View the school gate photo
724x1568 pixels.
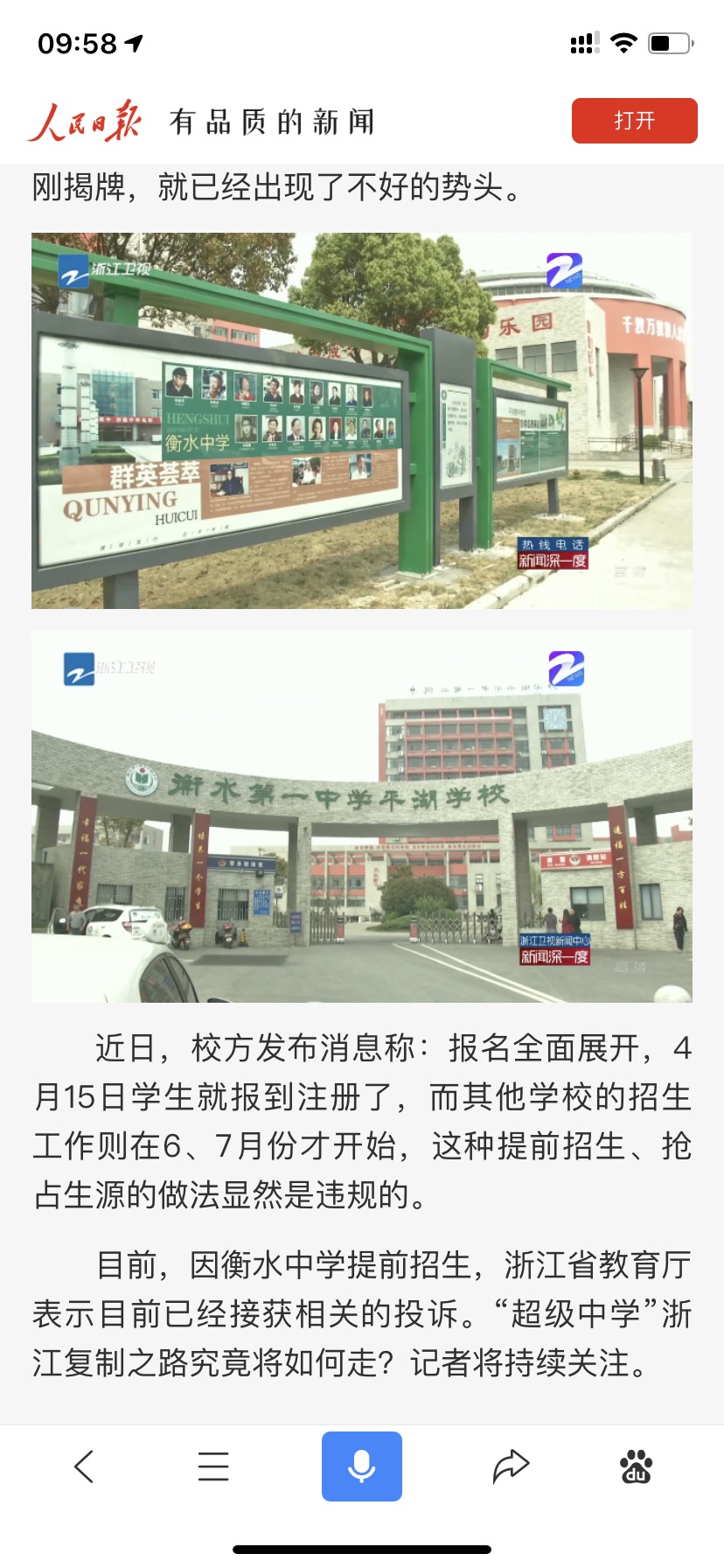click(x=362, y=816)
